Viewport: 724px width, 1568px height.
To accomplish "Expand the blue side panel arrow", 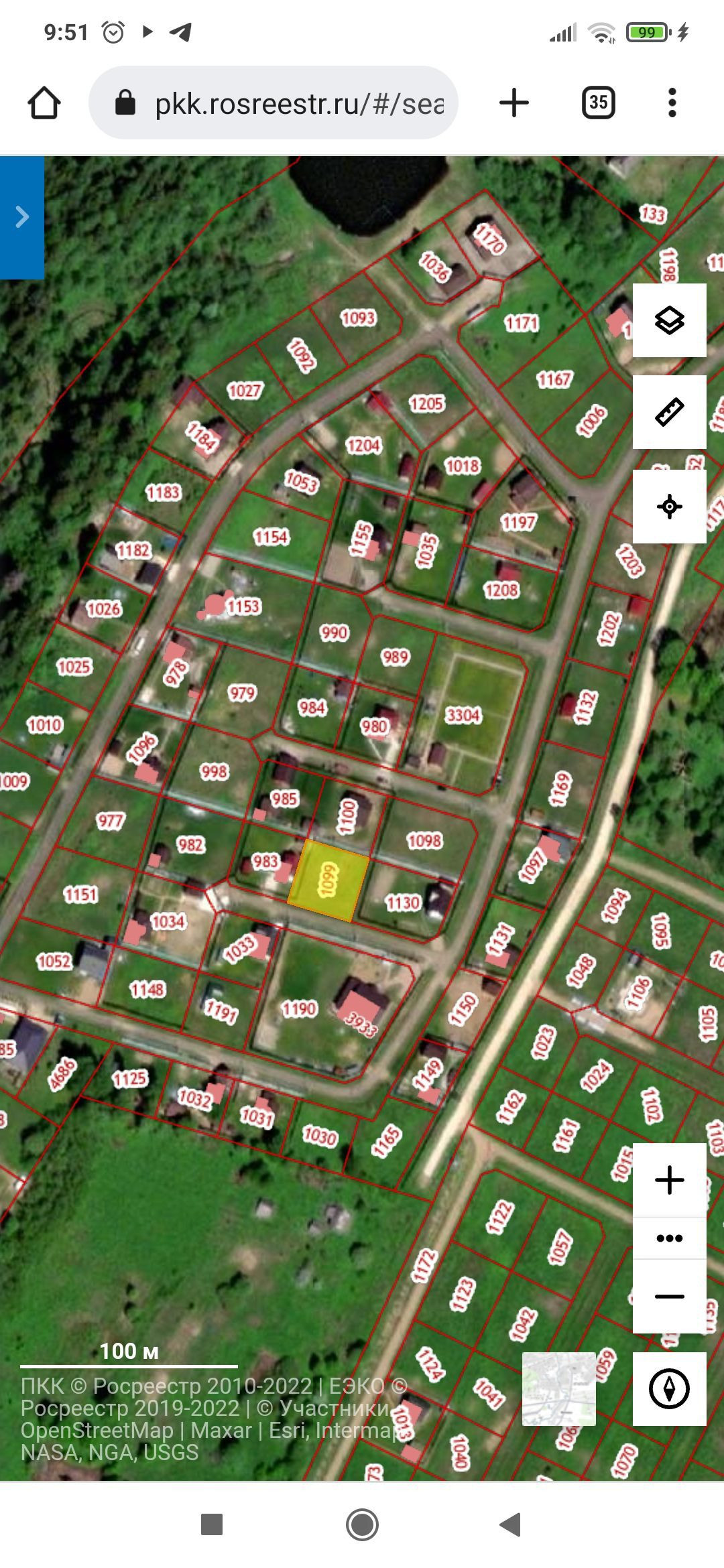I will tap(22, 217).
